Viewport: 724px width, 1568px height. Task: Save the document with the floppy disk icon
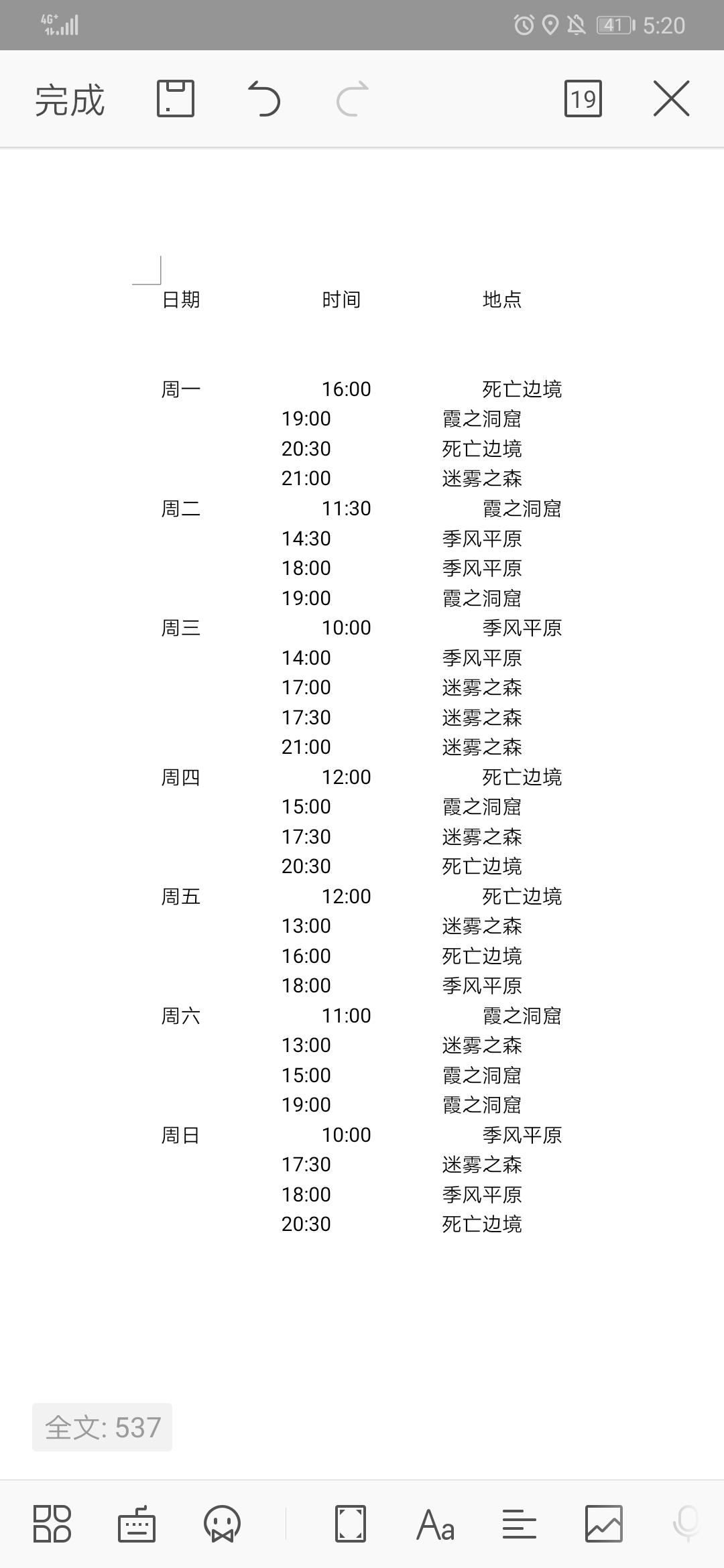[x=176, y=99]
